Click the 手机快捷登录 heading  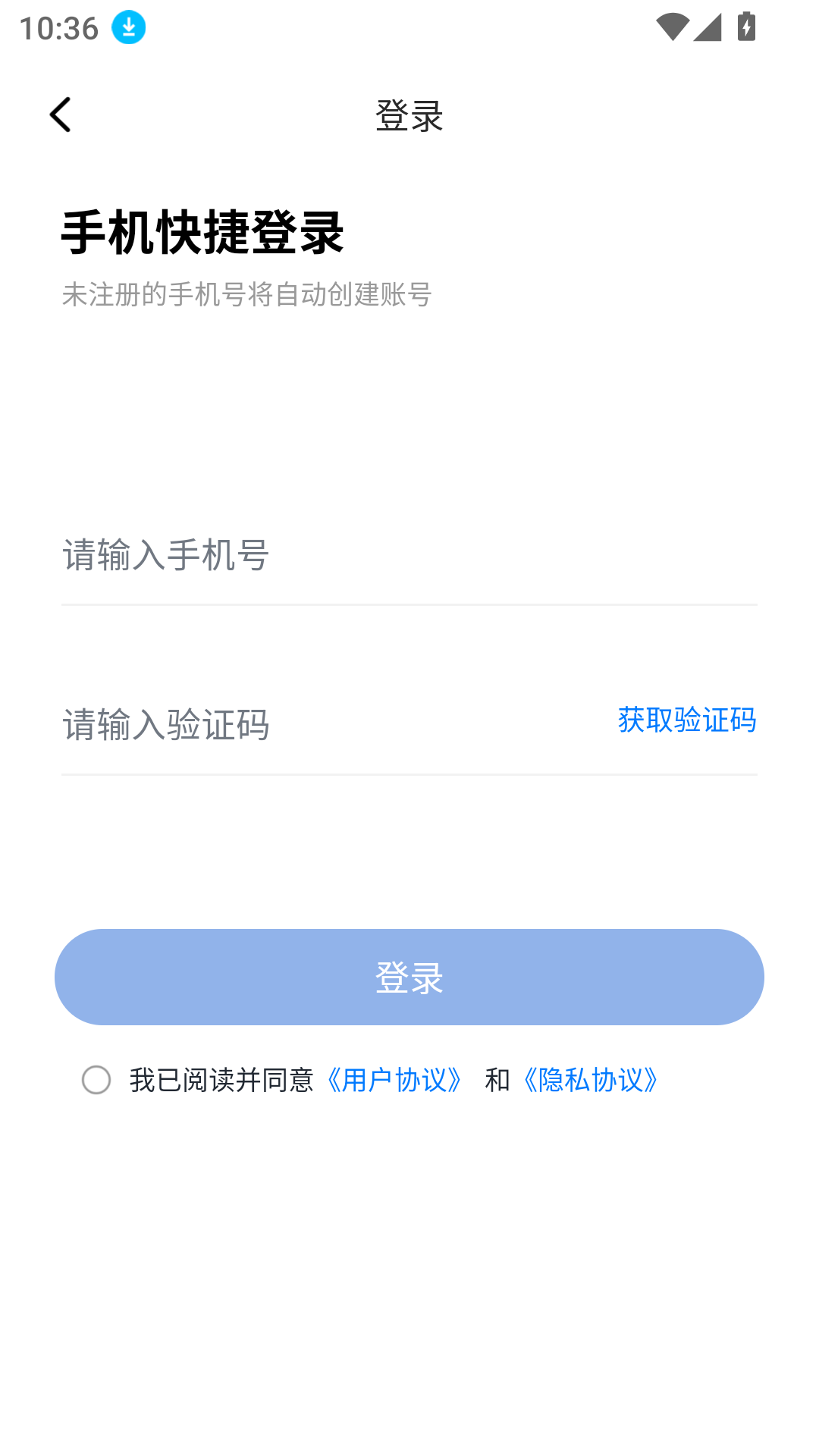(202, 231)
